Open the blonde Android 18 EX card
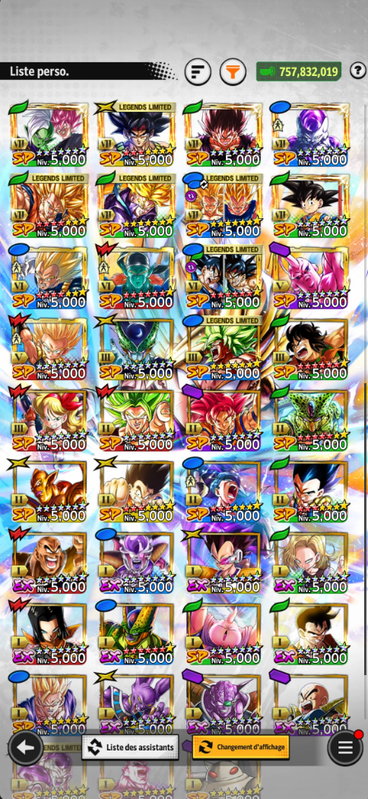 (310, 562)
